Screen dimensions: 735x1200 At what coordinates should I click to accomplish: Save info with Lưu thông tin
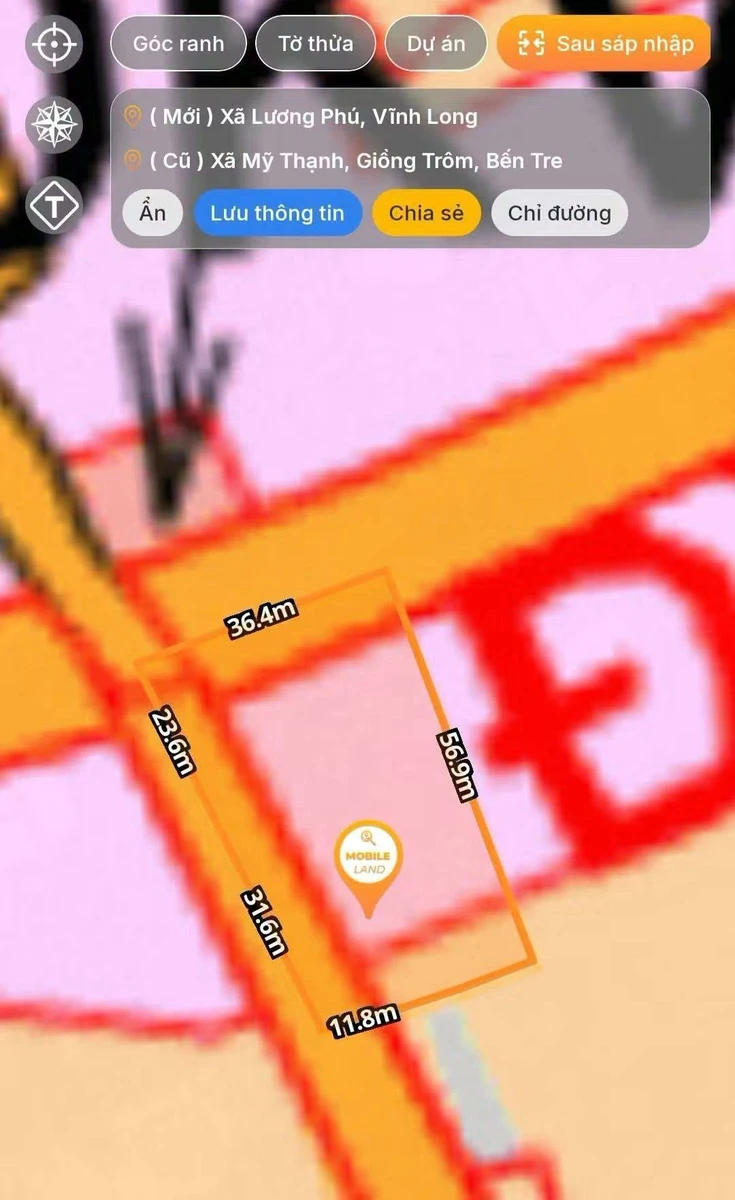coord(277,213)
